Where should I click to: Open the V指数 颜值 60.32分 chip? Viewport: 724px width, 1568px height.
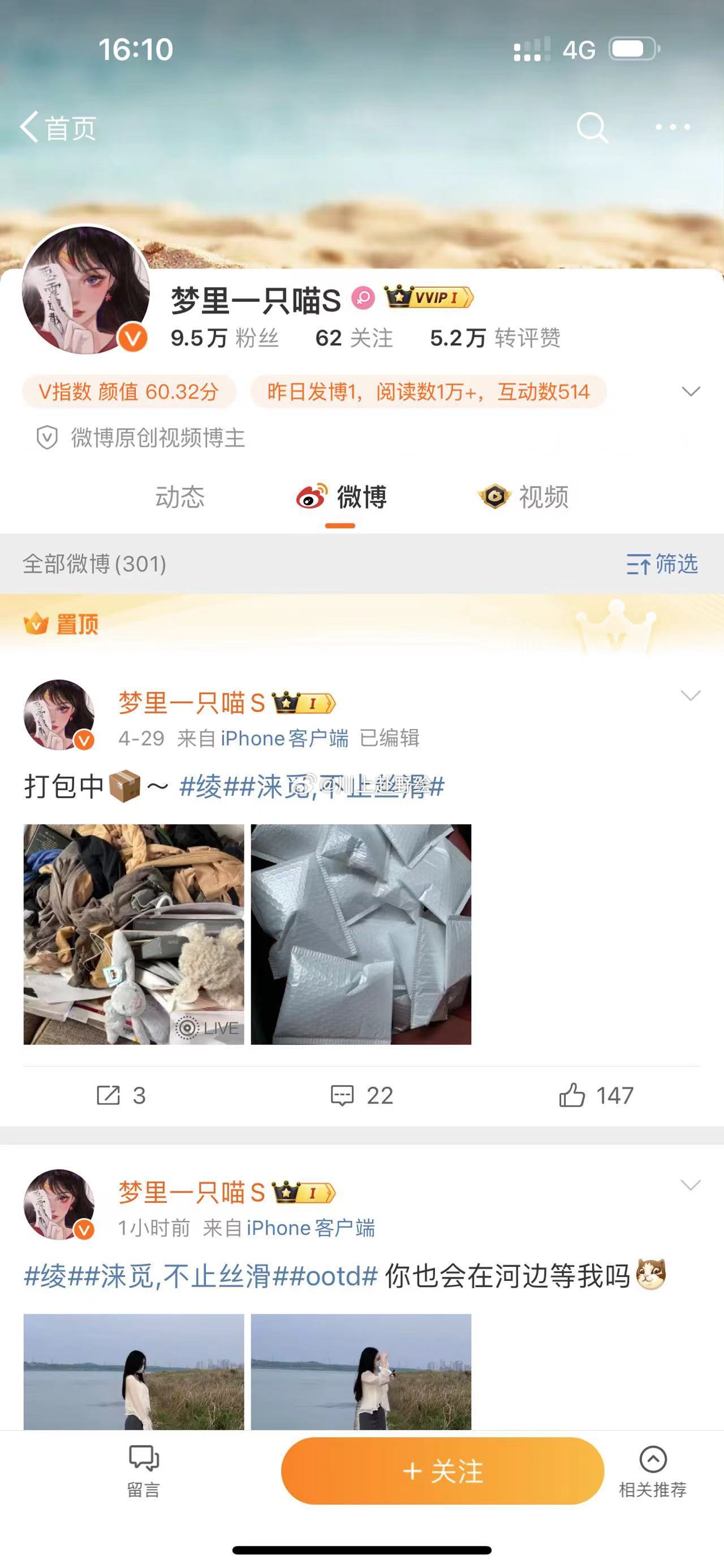pyautogui.click(x=128, y=391)
